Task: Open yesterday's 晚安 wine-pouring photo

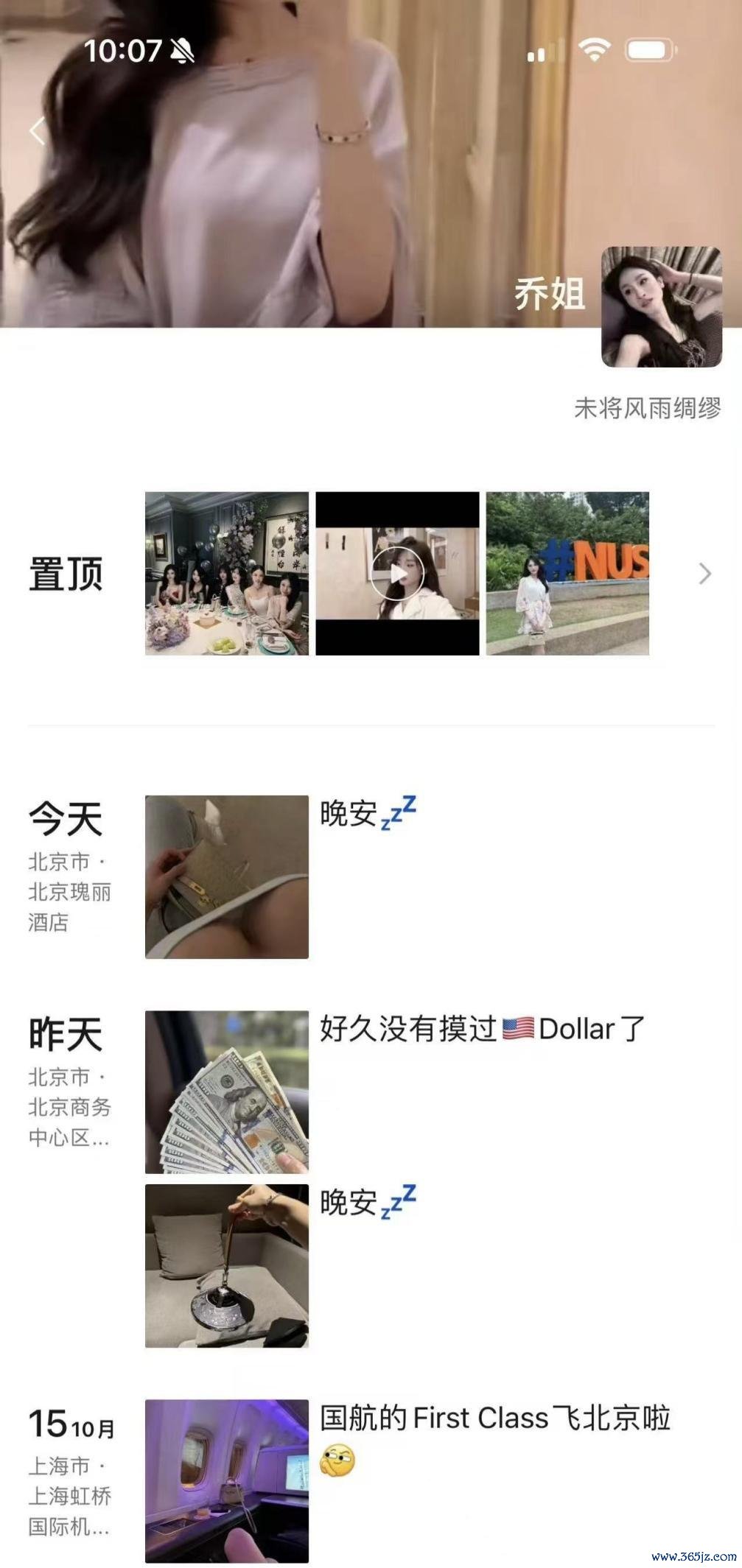Action: (227, 1265)
